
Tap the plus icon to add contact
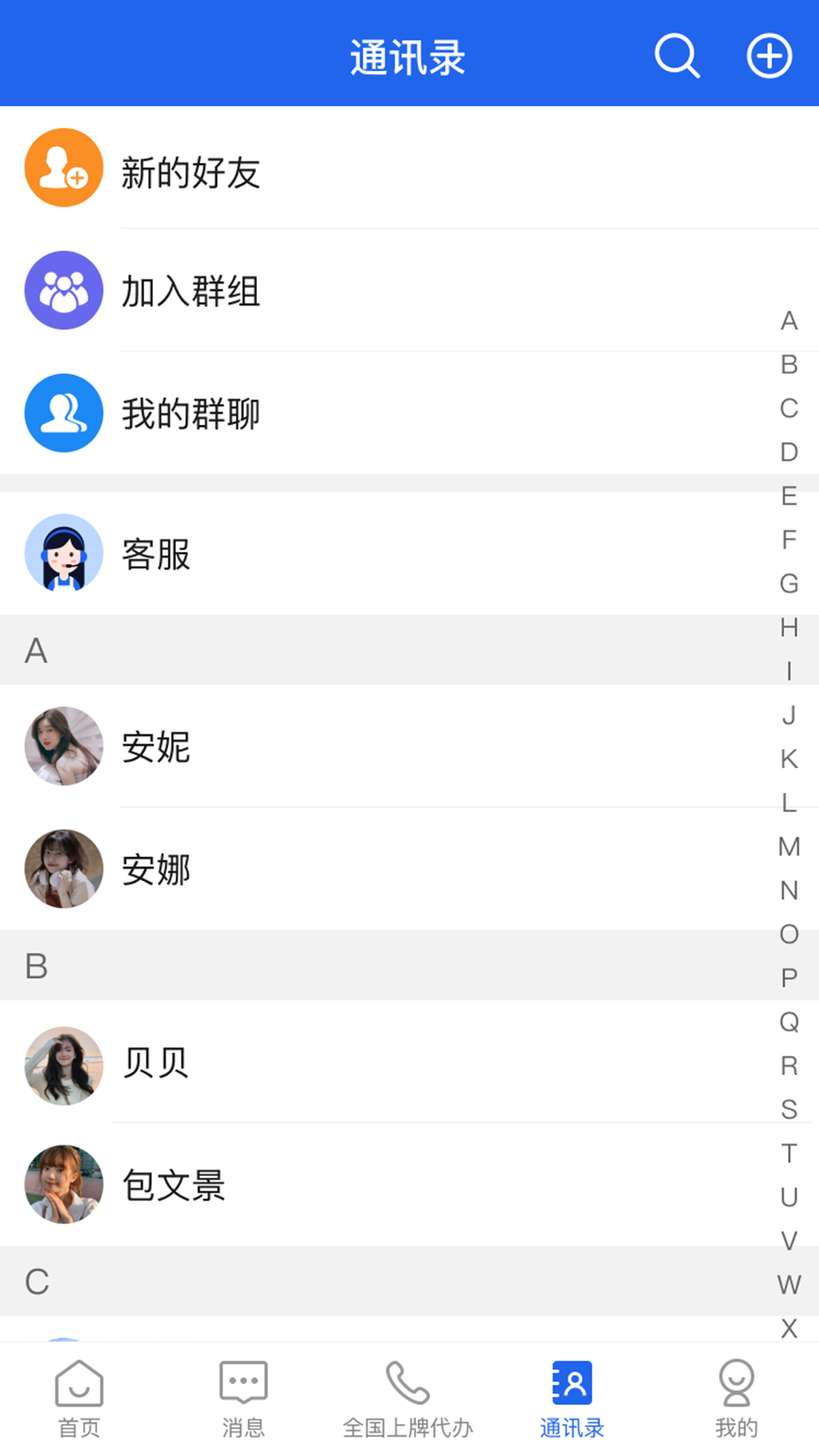tap(769, 55)
